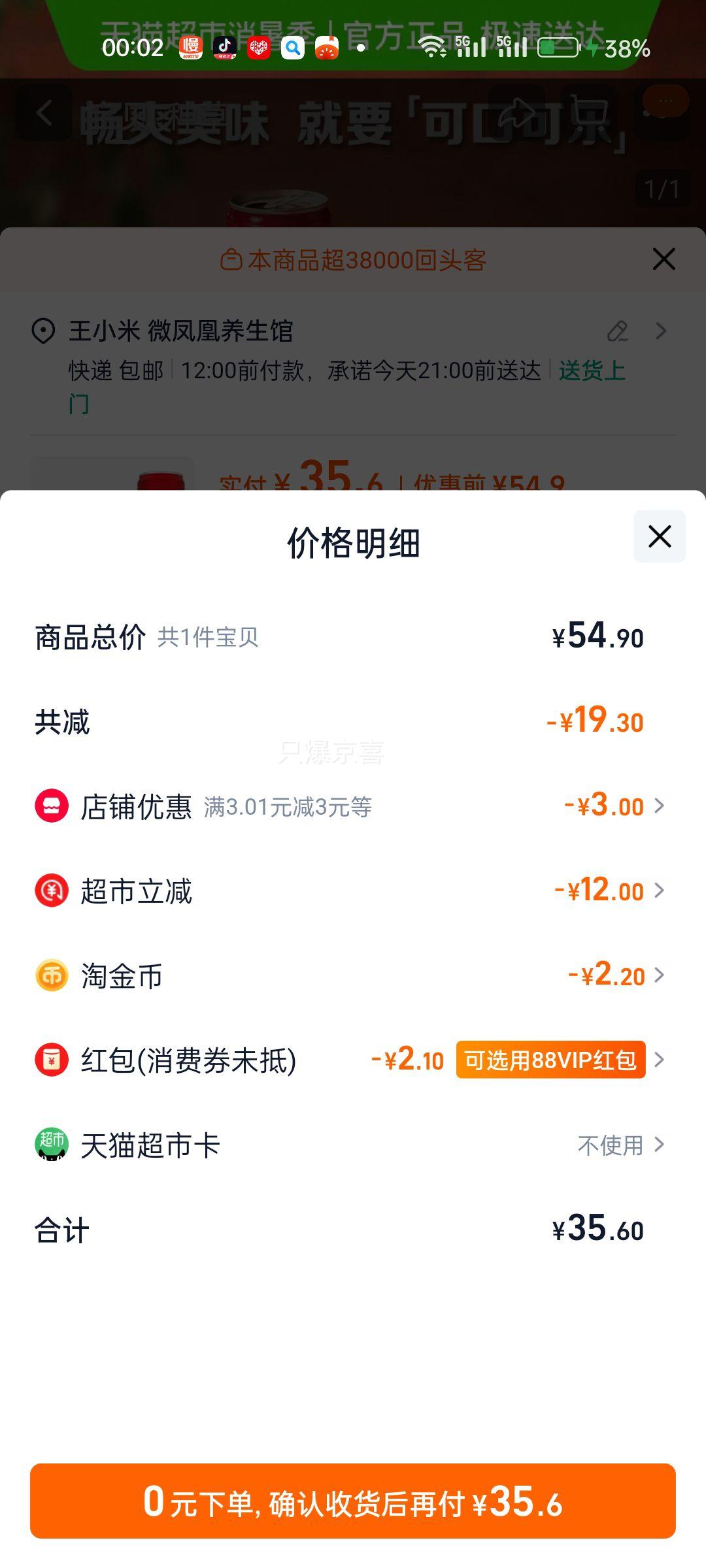The image size is (706, 1568).
Task: Click the battery level indicator
Action: [x=557, y=48]
